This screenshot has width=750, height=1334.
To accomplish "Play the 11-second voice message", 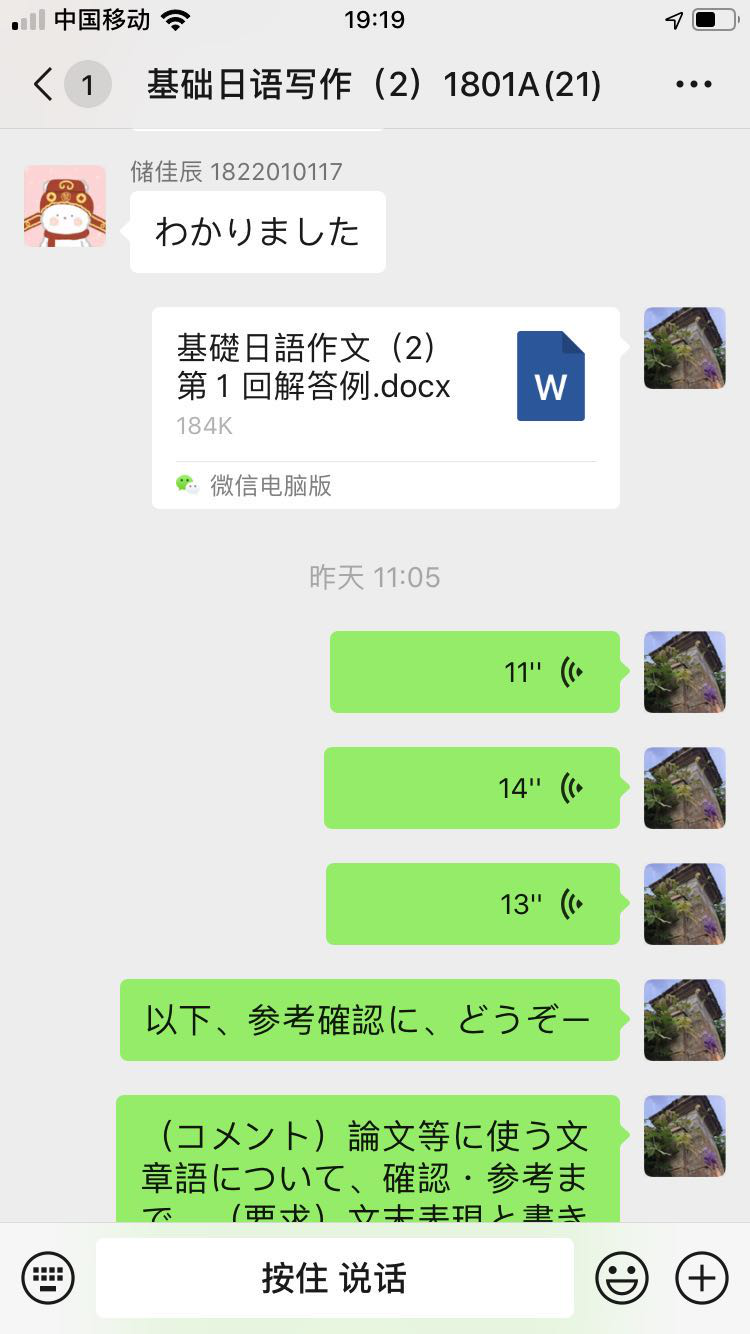I will [474, 672].
